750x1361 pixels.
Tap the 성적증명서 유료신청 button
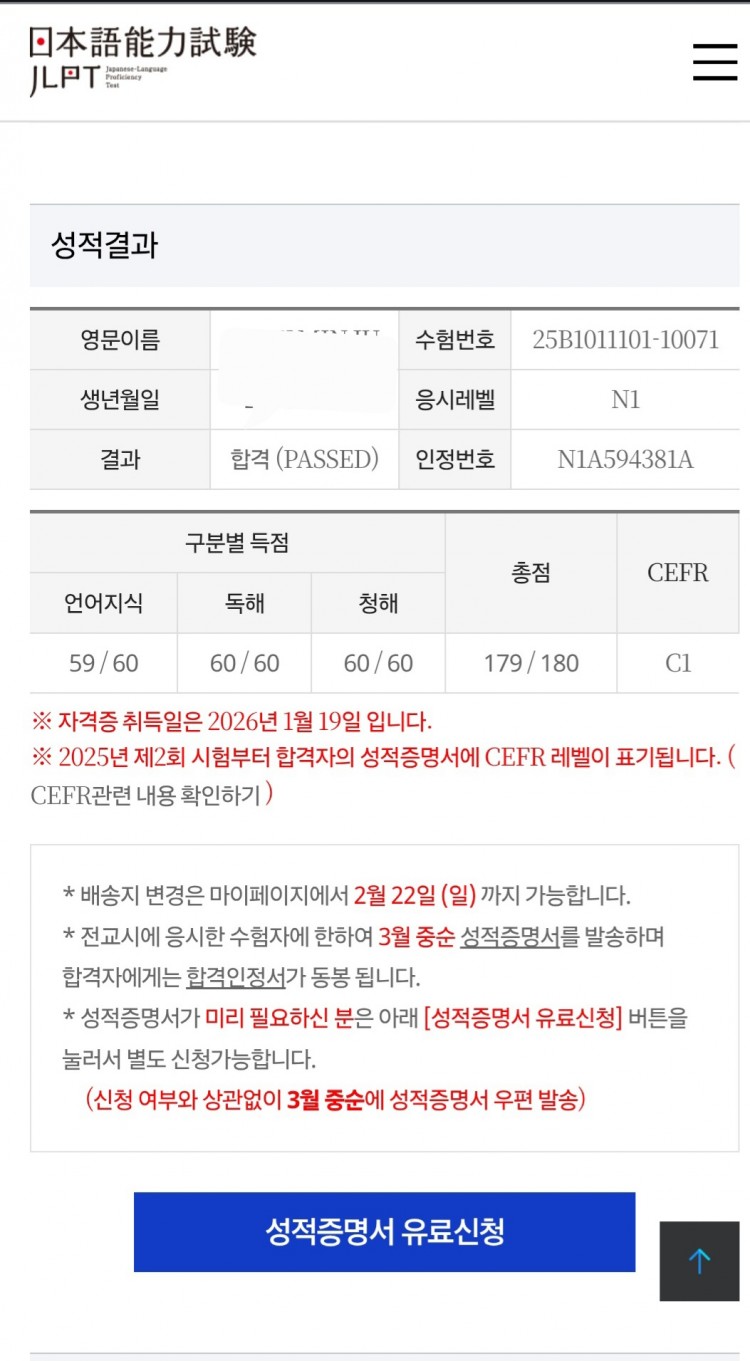coord(384,1231)
